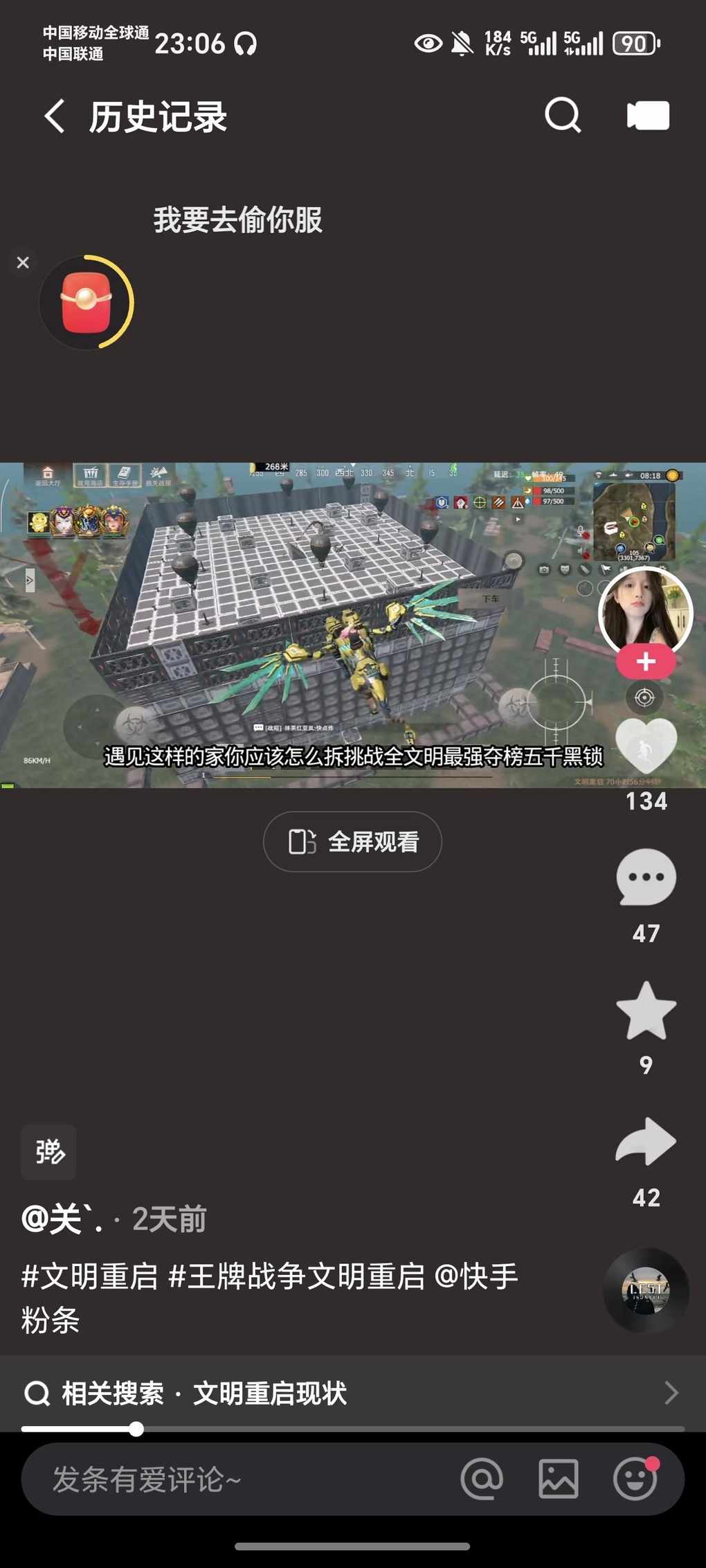Open the search in the header

[x=563, y=115]
